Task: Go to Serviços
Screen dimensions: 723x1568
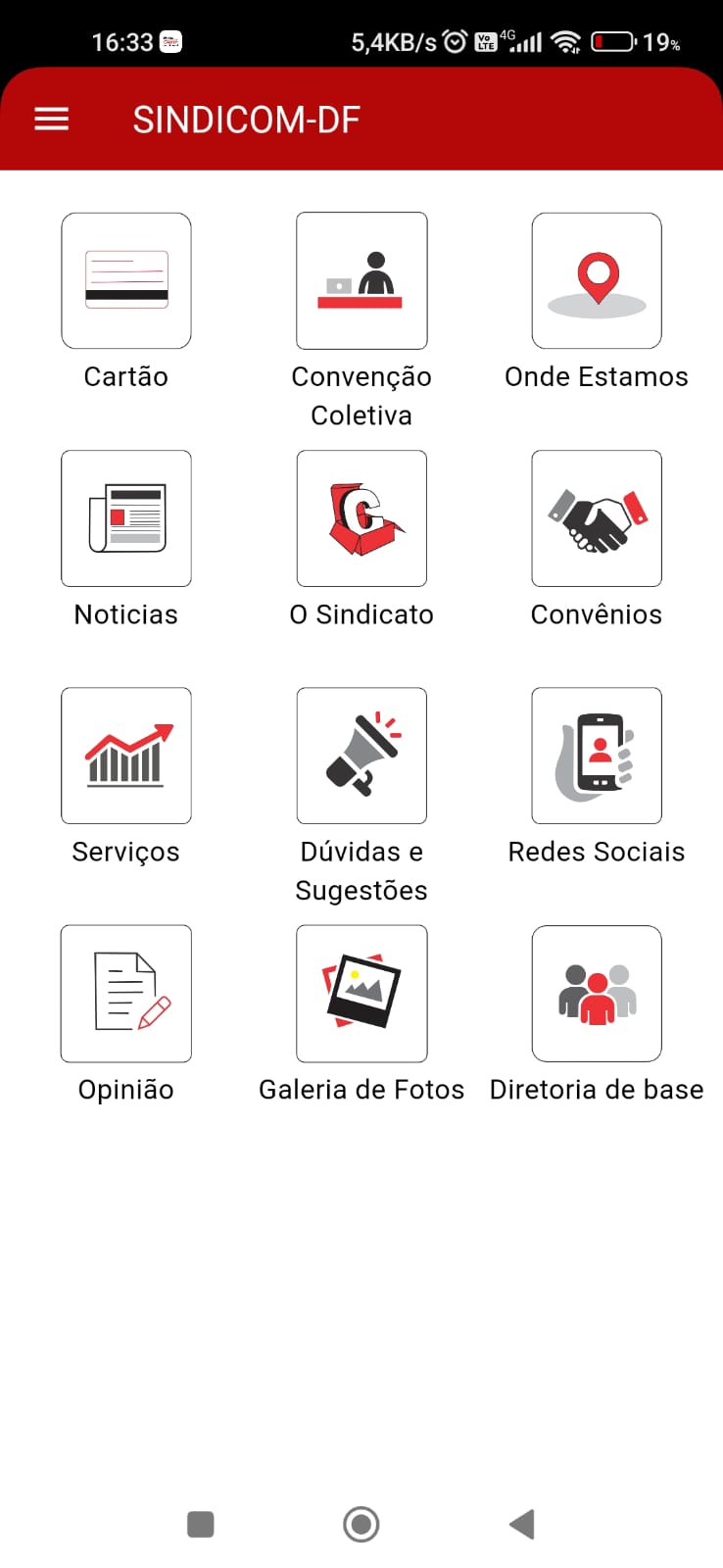Action: click(126, 756)
